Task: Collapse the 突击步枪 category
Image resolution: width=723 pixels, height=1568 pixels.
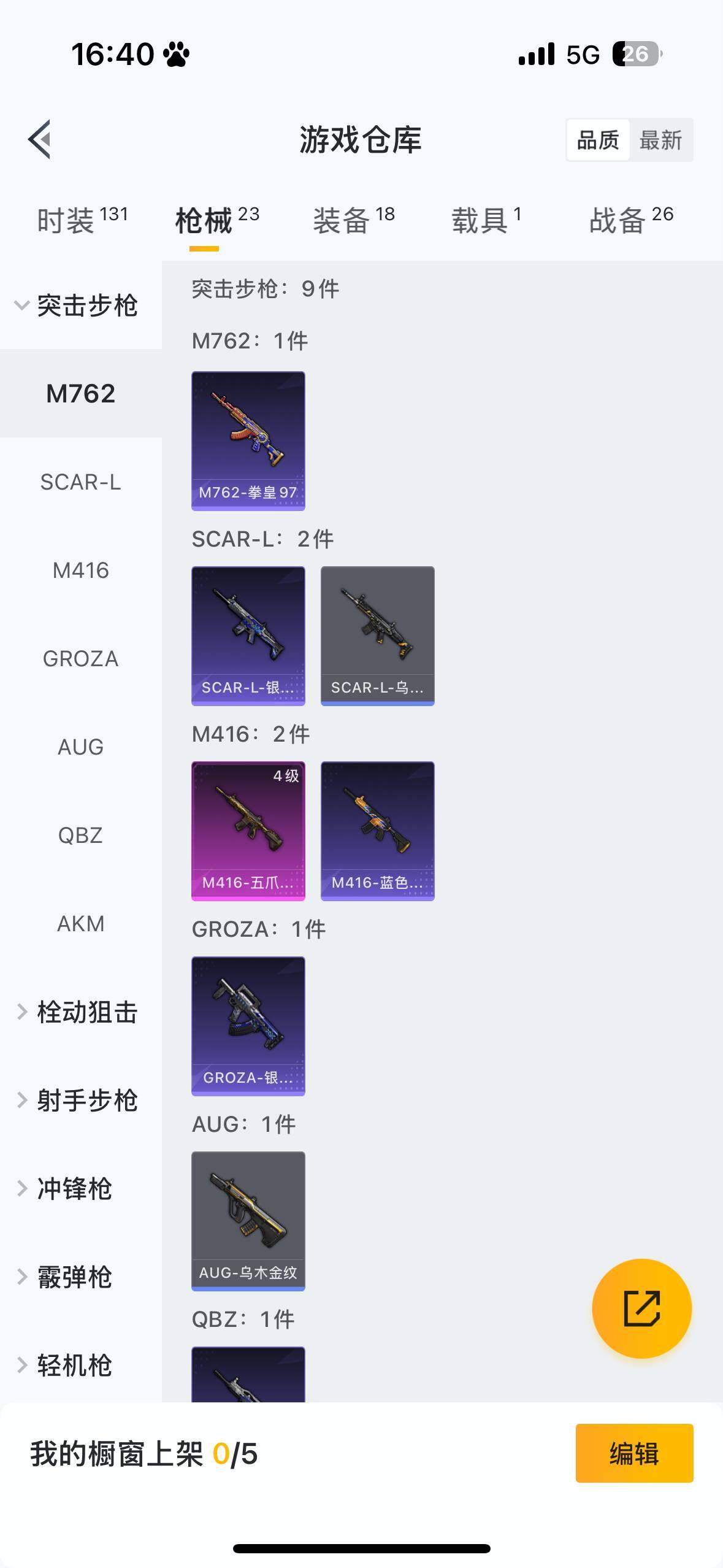Action: 80,307
